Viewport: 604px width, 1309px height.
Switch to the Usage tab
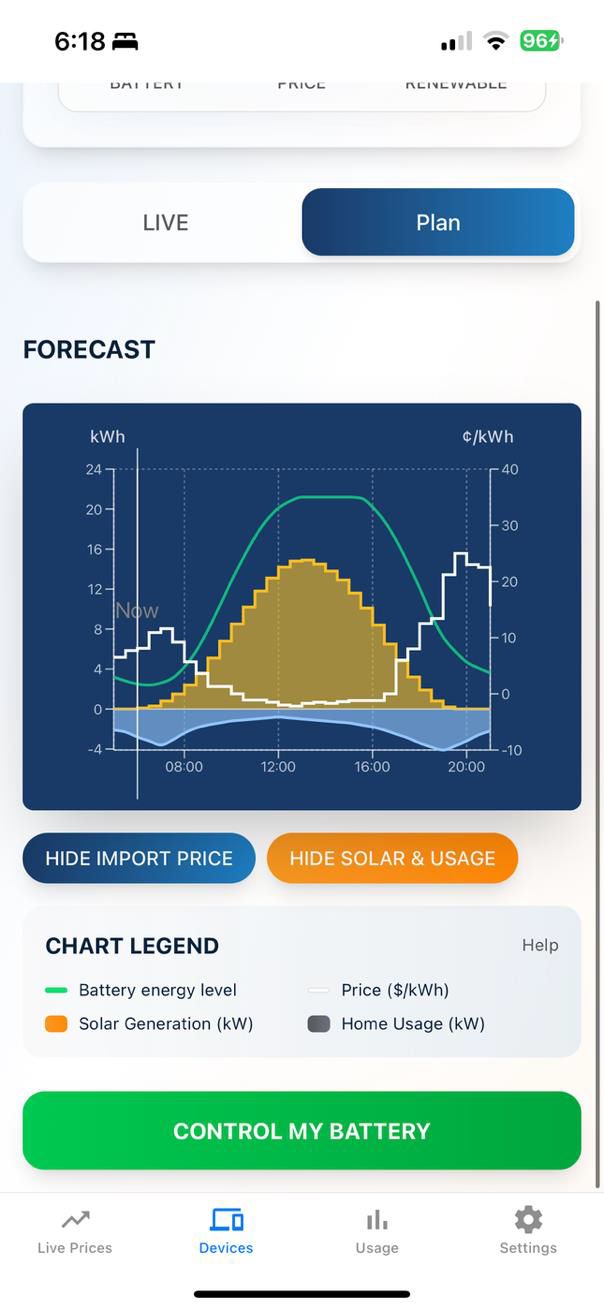tap(377, 1231)
